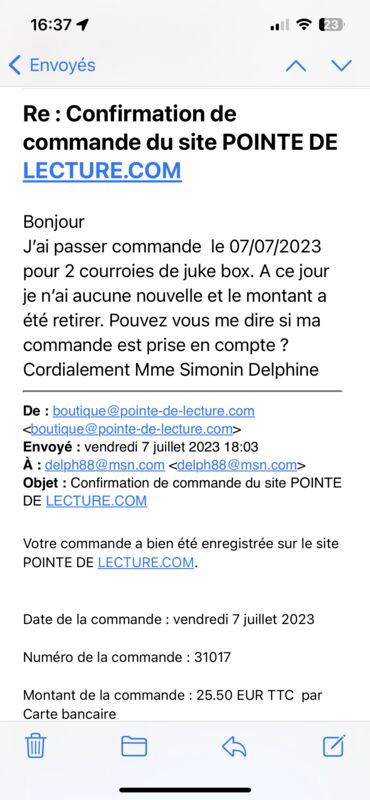Tap the boutique@pointe-de-lecture.com sender address after De
This screenshot has width=370, height=800.
(154, 411)
